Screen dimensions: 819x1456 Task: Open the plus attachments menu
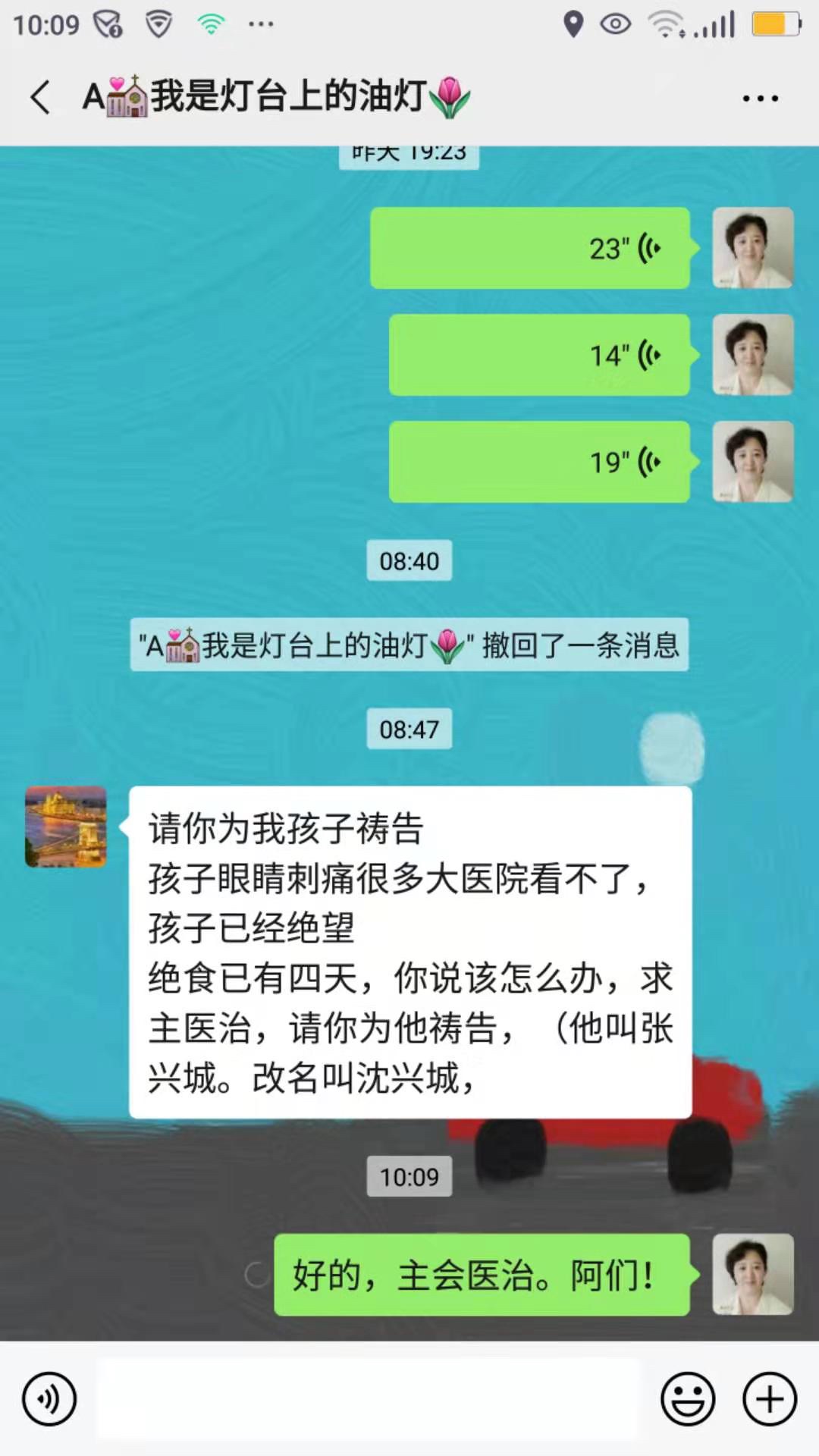coord(770,1399)
